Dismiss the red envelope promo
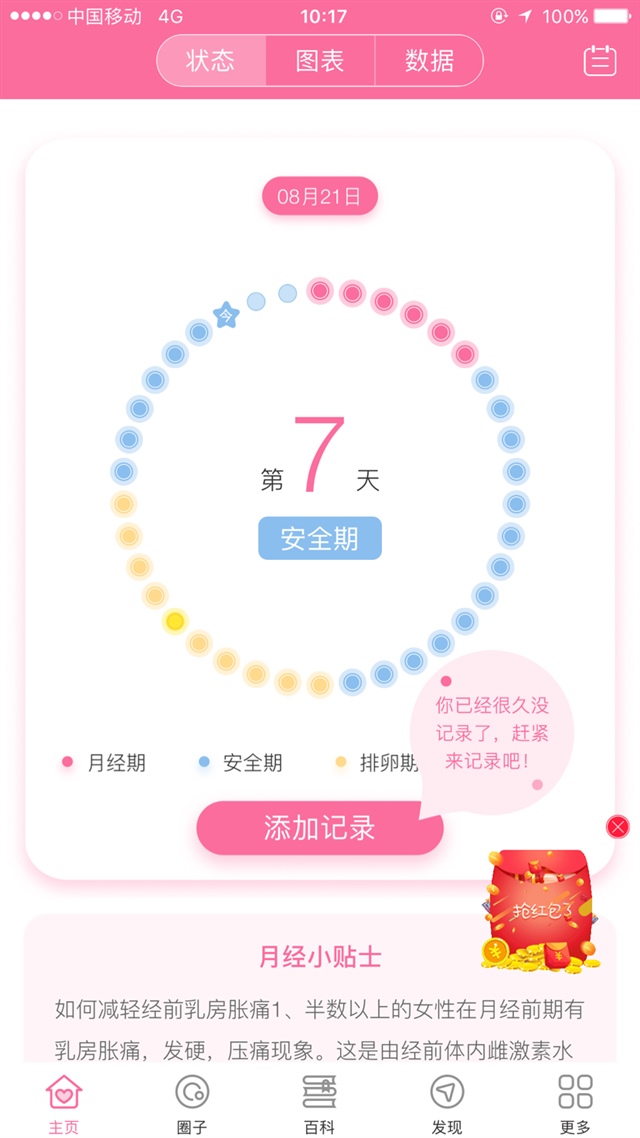The height and width of the screenshot is (1138, 640). (x=618, y=826)
